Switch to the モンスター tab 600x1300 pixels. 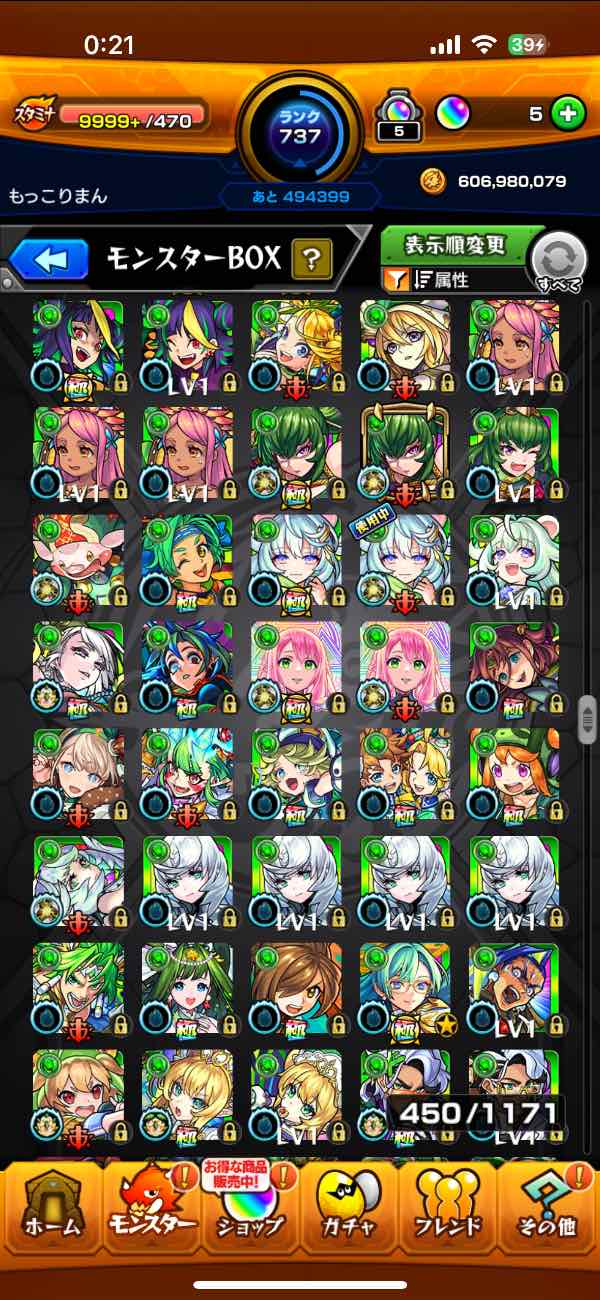point(150,1205)
